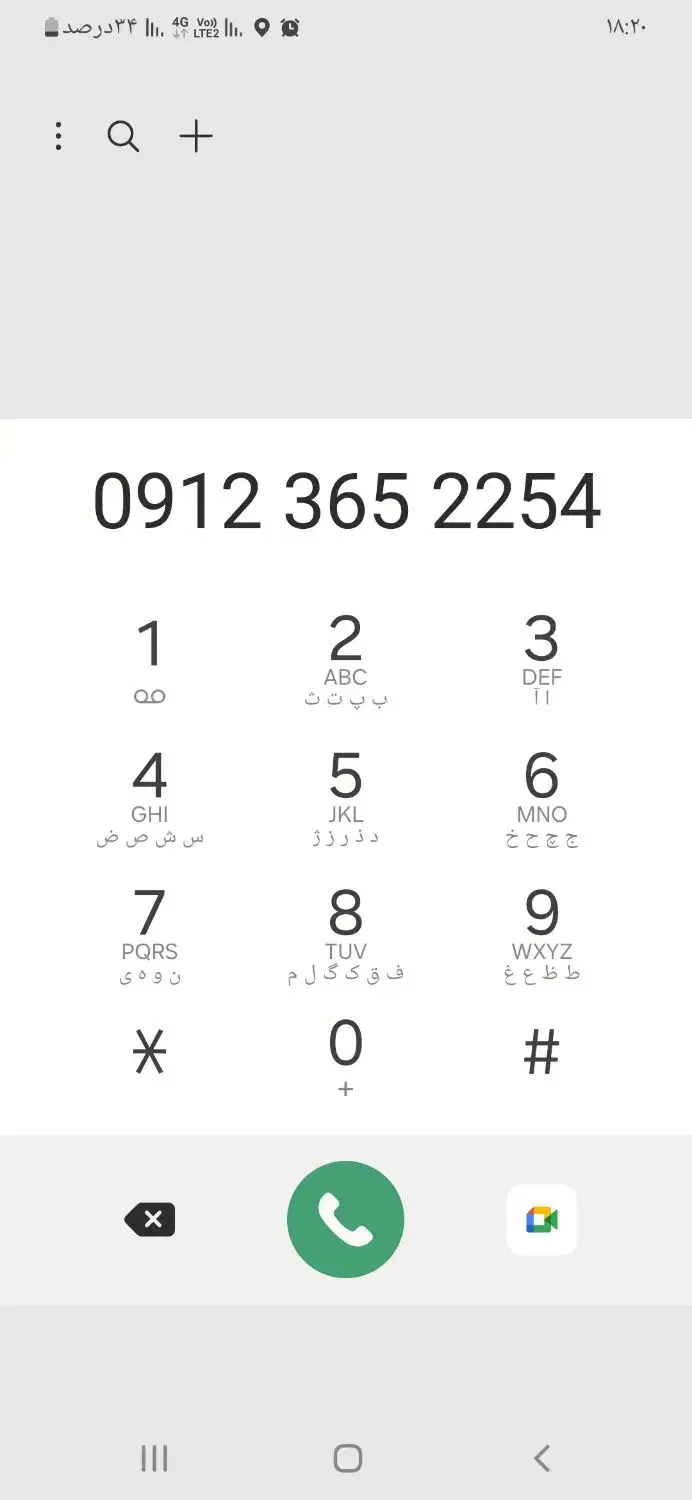This screenshot has width=692, height=1500.
Task: Enter the 5 JKL digit
Action: (345, 796)
